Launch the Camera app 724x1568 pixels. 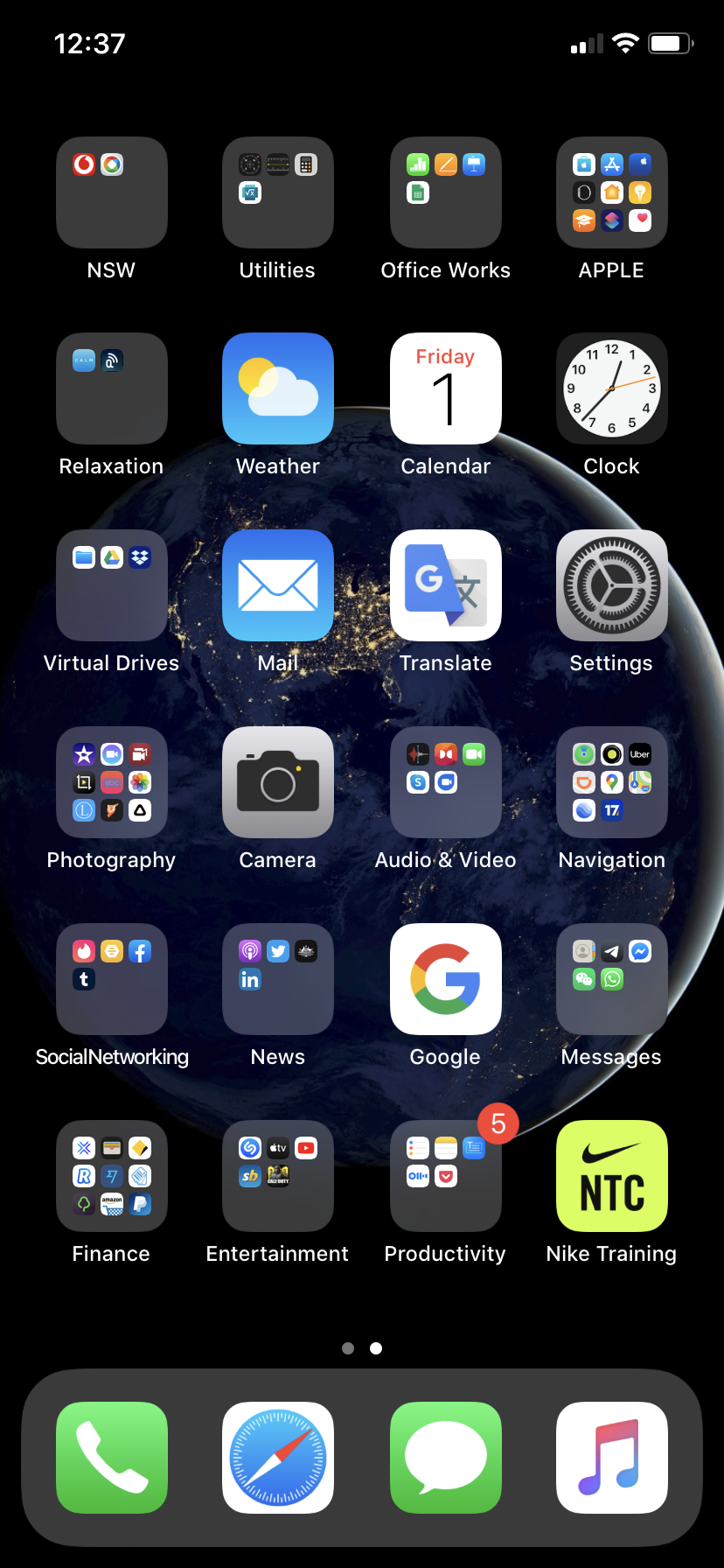pyautogui.click(x=278, y=782)
